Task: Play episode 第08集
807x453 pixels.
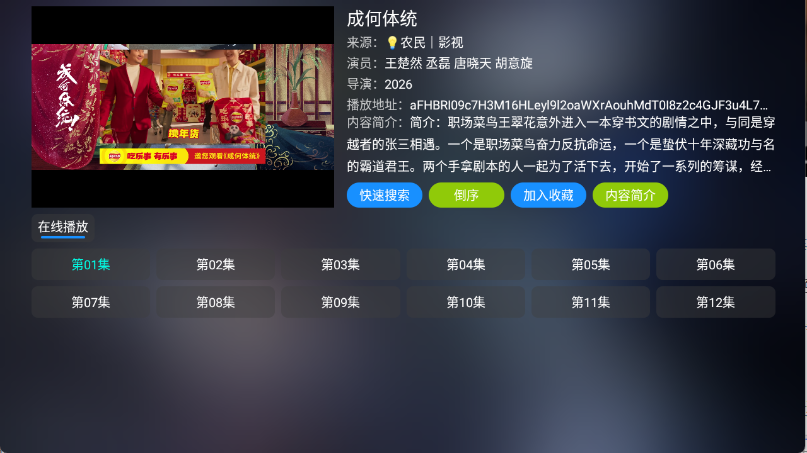Action: tap(216, 302)
